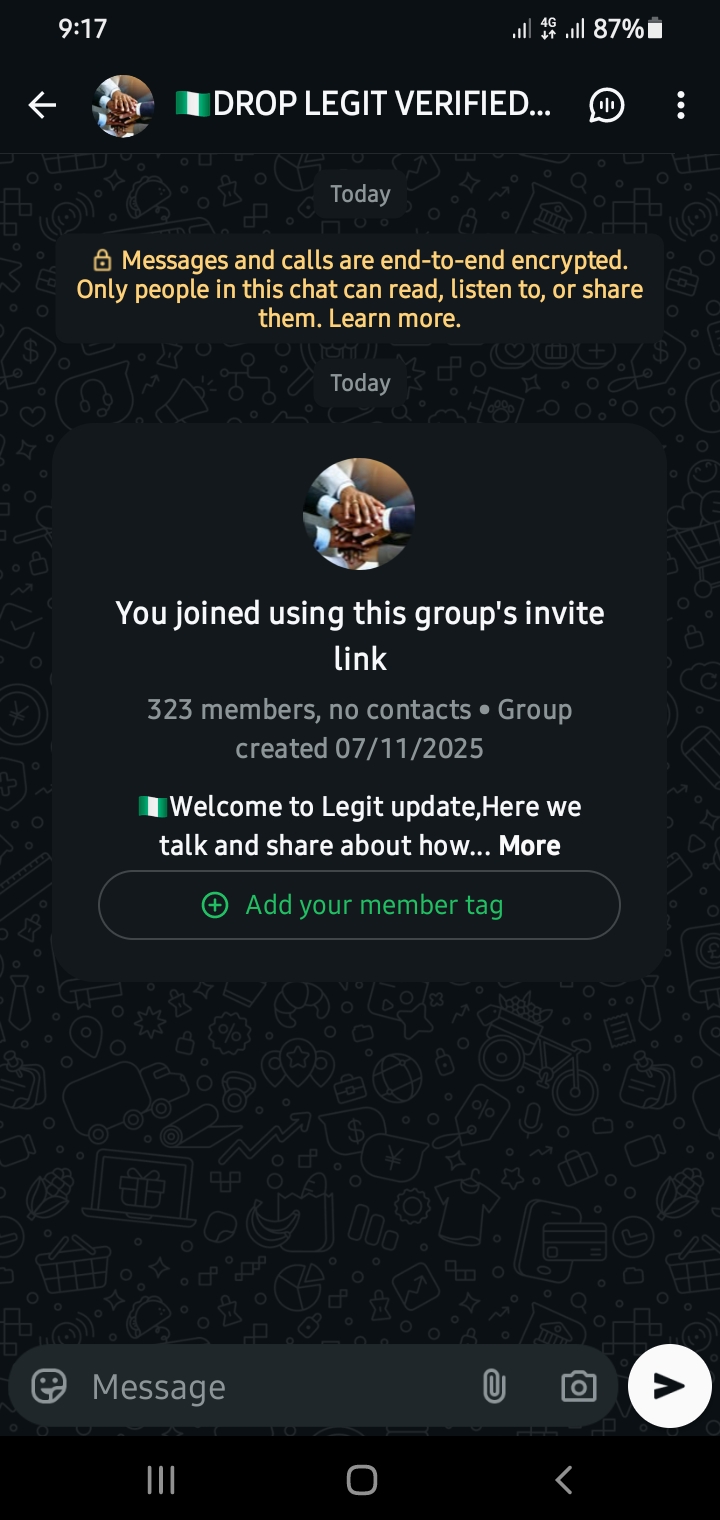Open the recent apps view
720x1520 pixels.
pos(160,1480)
